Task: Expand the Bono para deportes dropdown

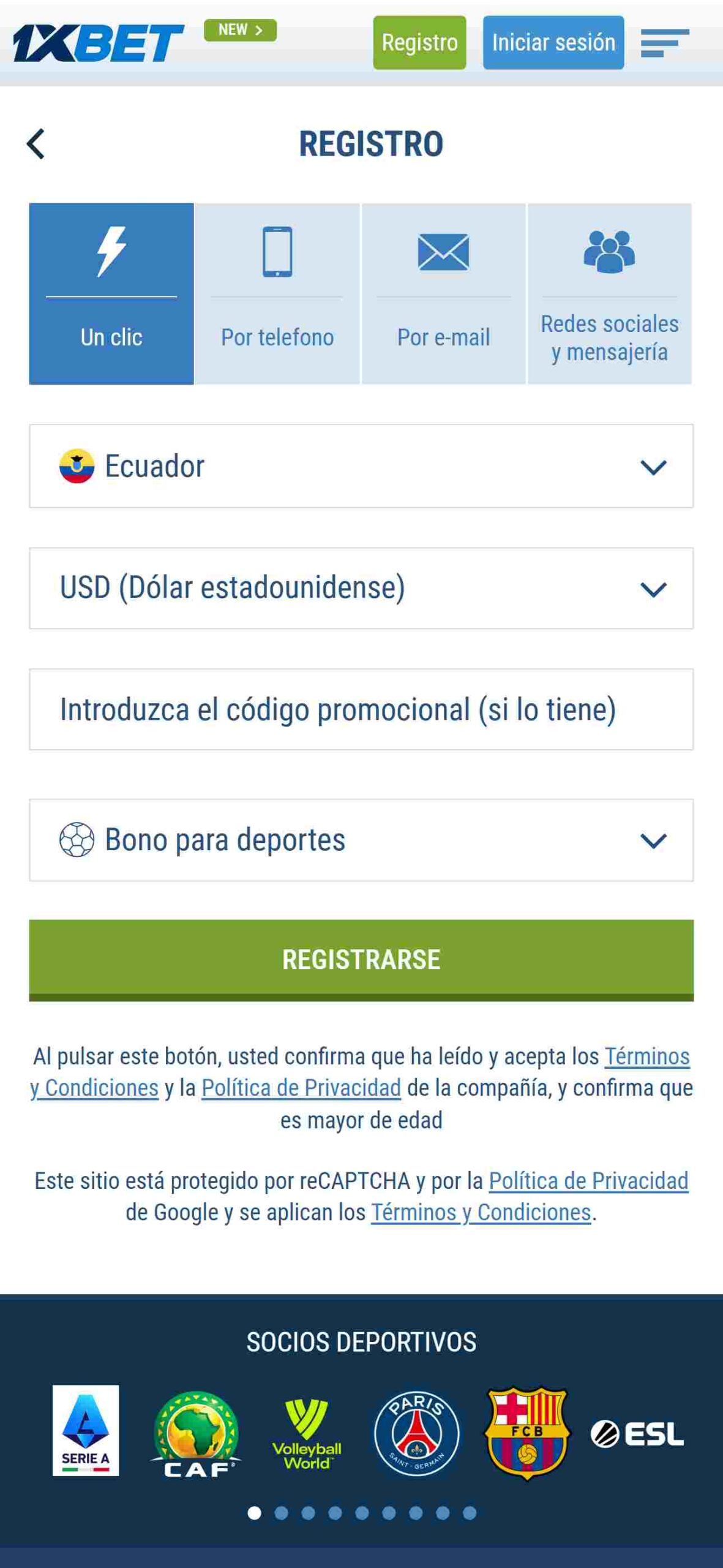Action: coord(361,840)
